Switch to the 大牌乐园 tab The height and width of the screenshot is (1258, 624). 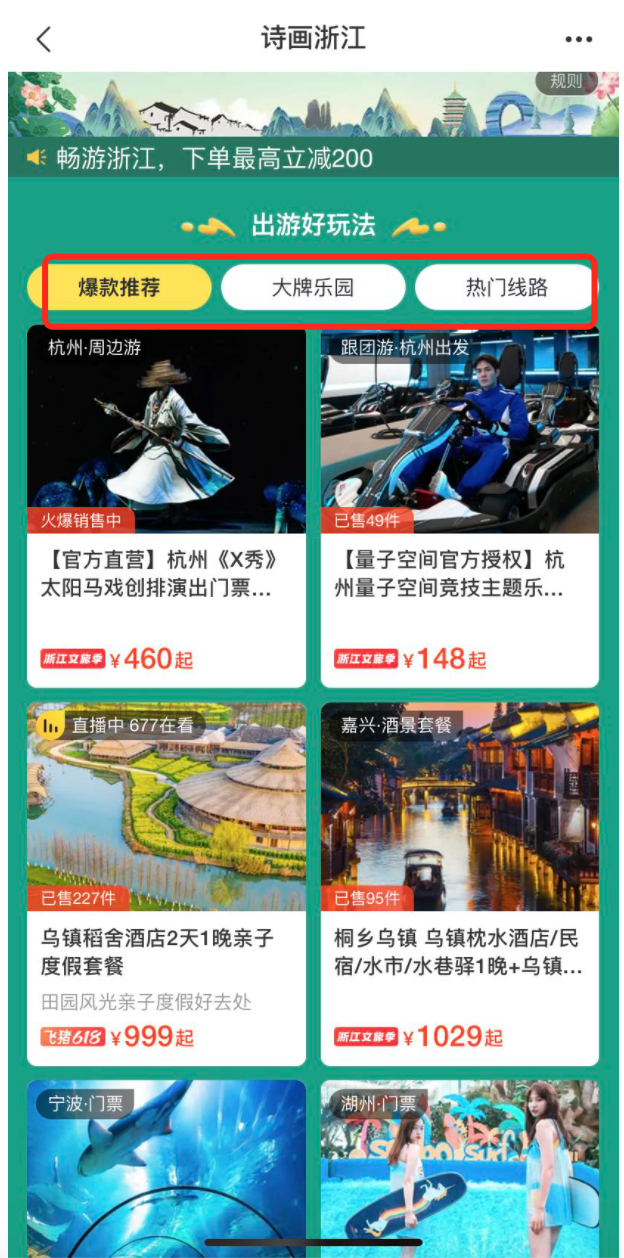(x=313, y=289)
